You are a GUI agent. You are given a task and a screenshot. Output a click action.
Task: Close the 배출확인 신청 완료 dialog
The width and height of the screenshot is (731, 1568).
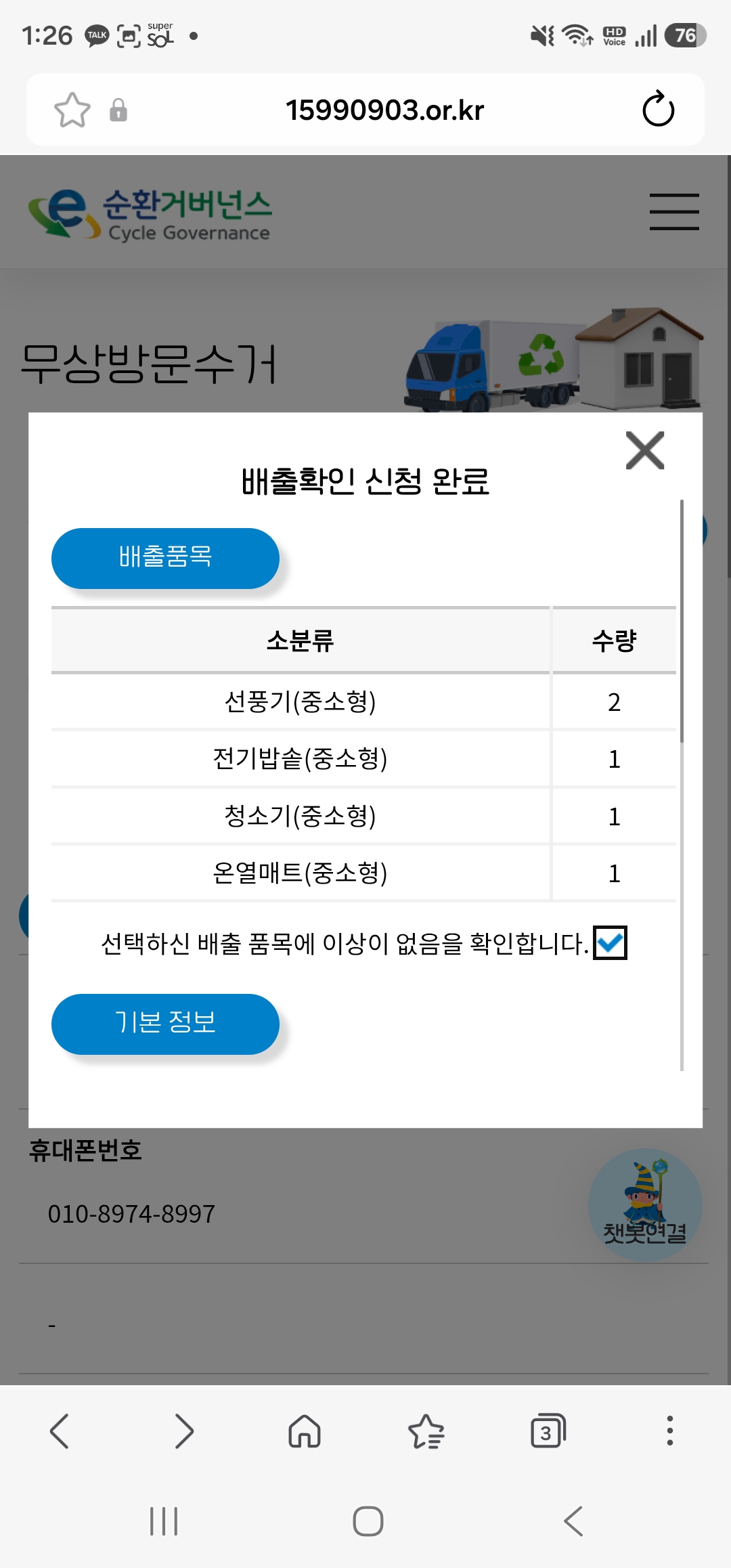pos(645,450)
